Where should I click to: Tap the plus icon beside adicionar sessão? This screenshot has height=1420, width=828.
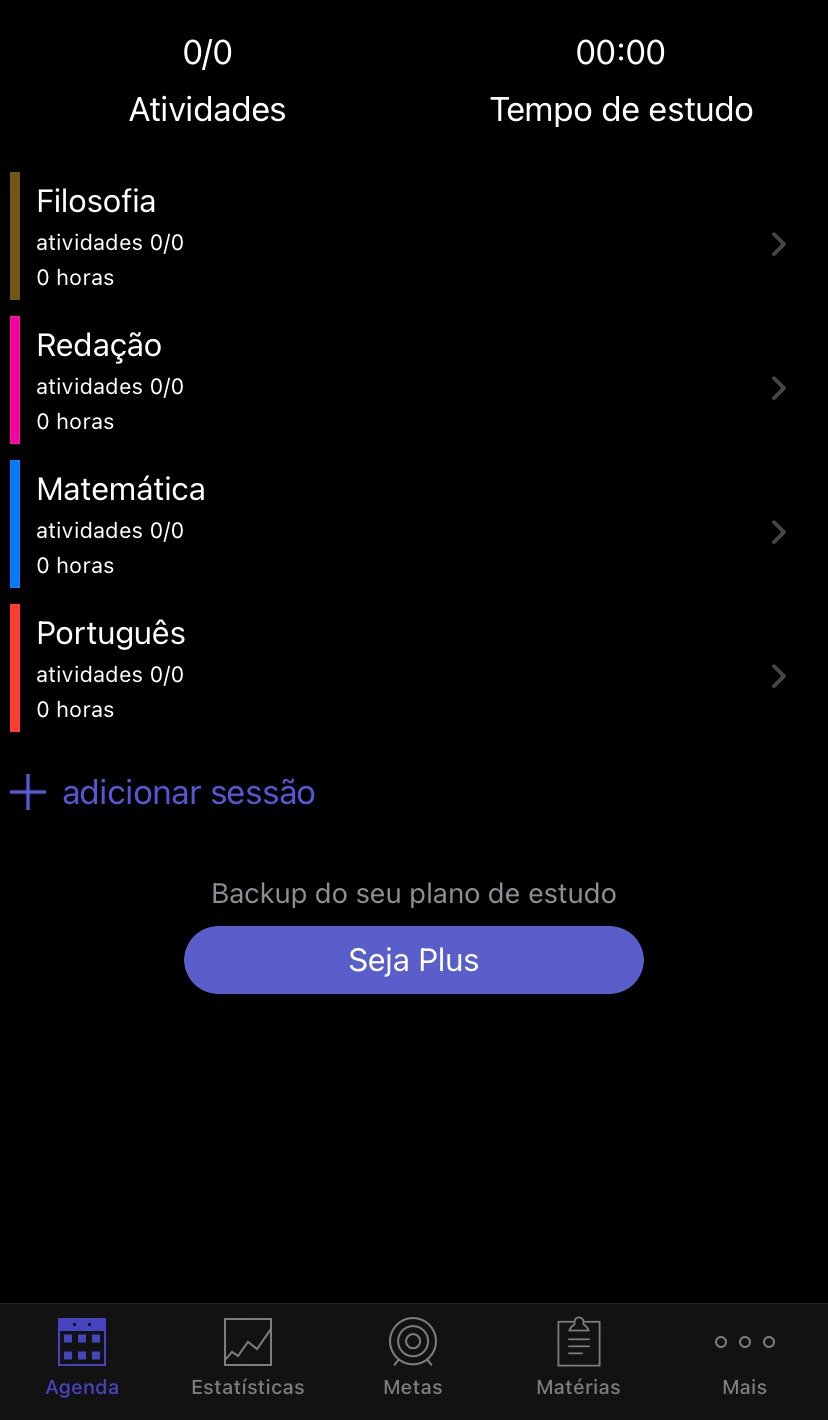(27, 792)
